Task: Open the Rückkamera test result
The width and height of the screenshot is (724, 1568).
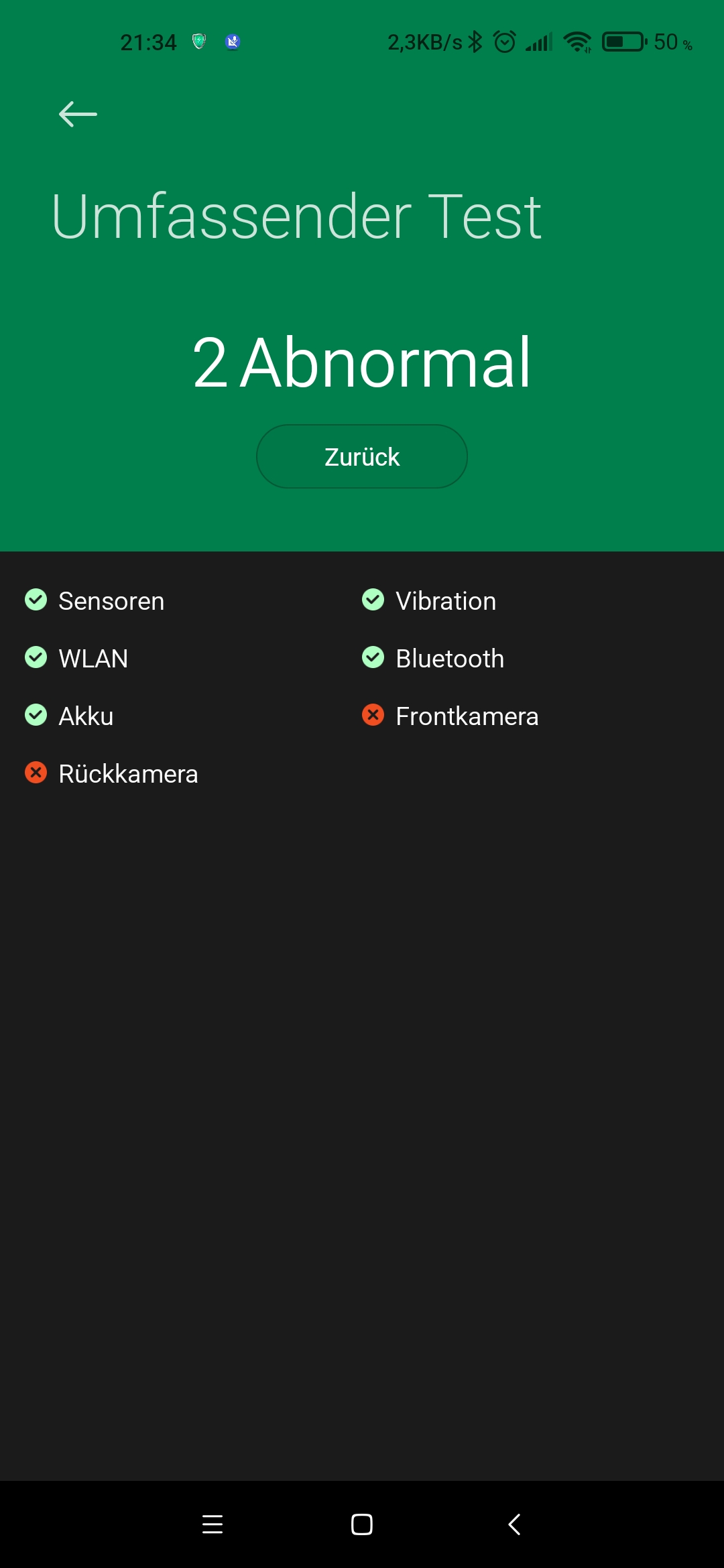Action: coord(111,773)
